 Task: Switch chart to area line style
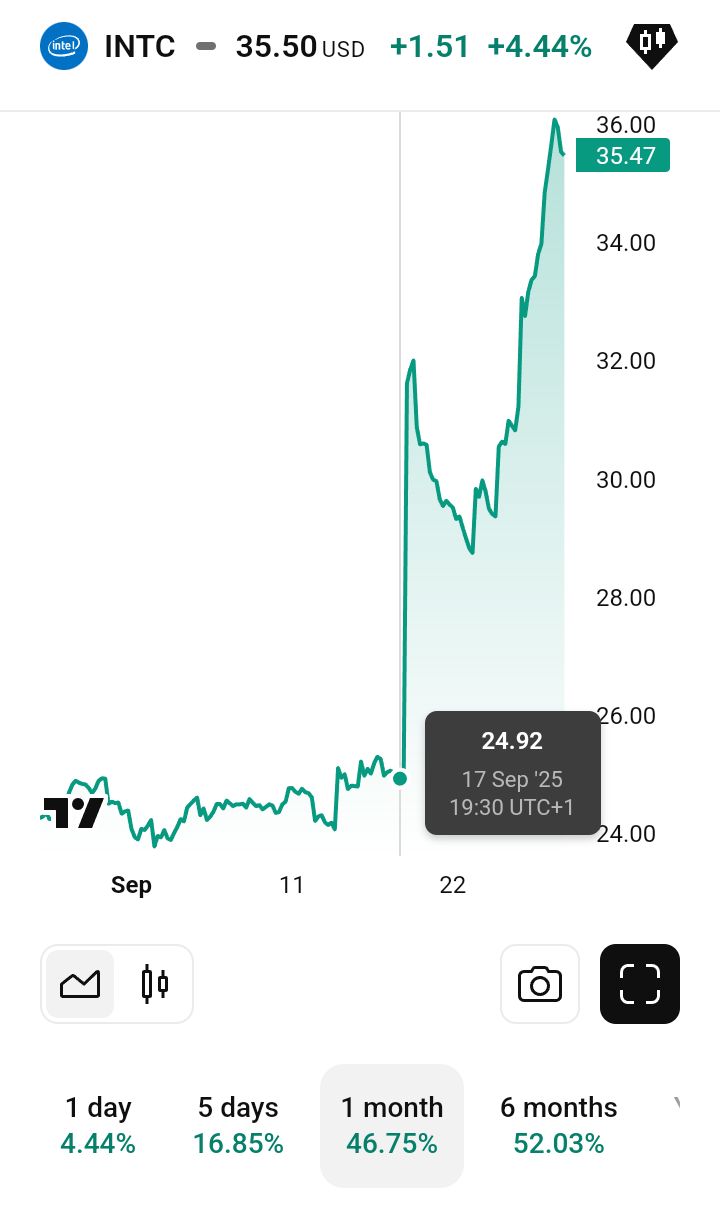click(80, 984)
